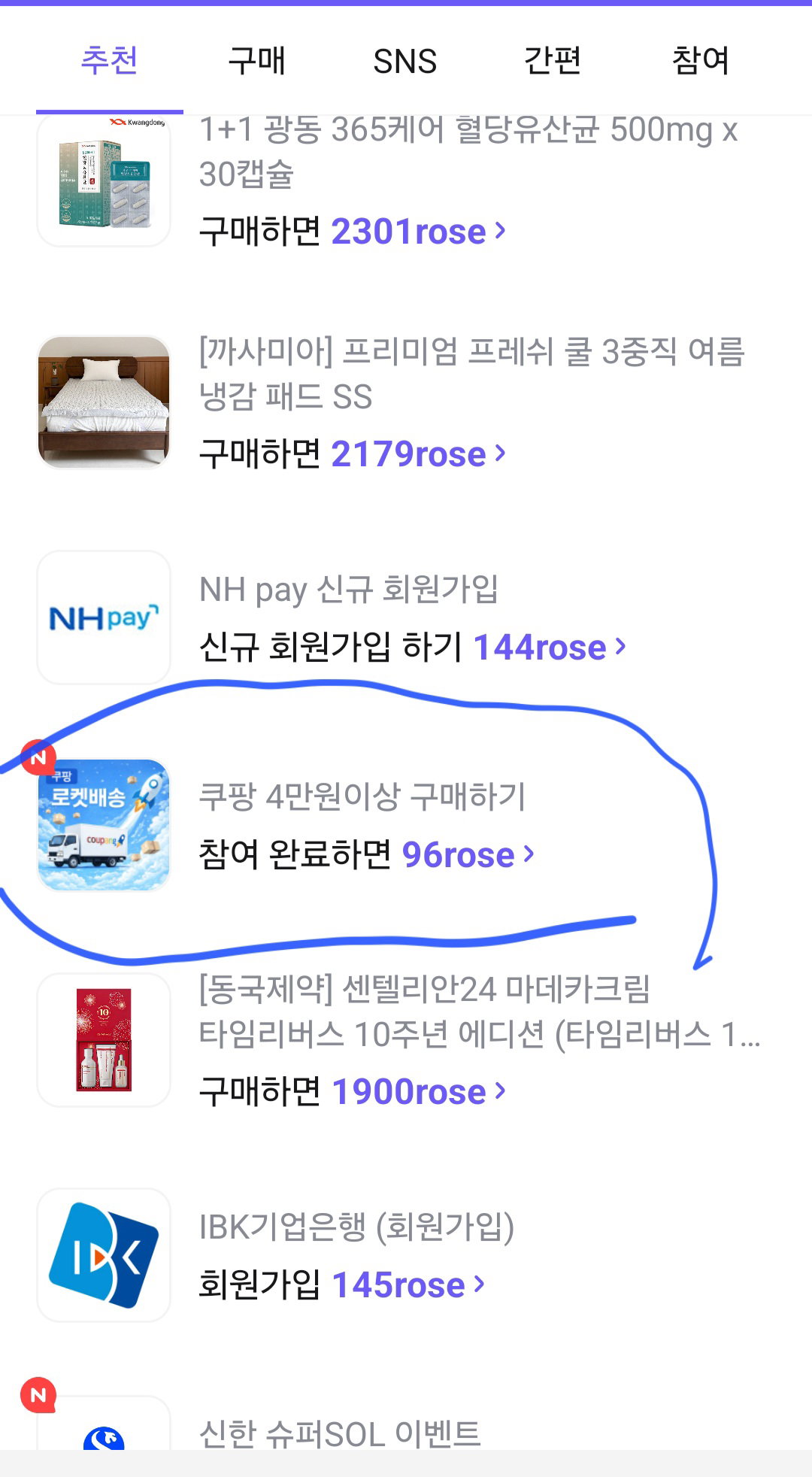Open 쿠팡 4만원이상 구매하기 offer

[x=406, y=825]
